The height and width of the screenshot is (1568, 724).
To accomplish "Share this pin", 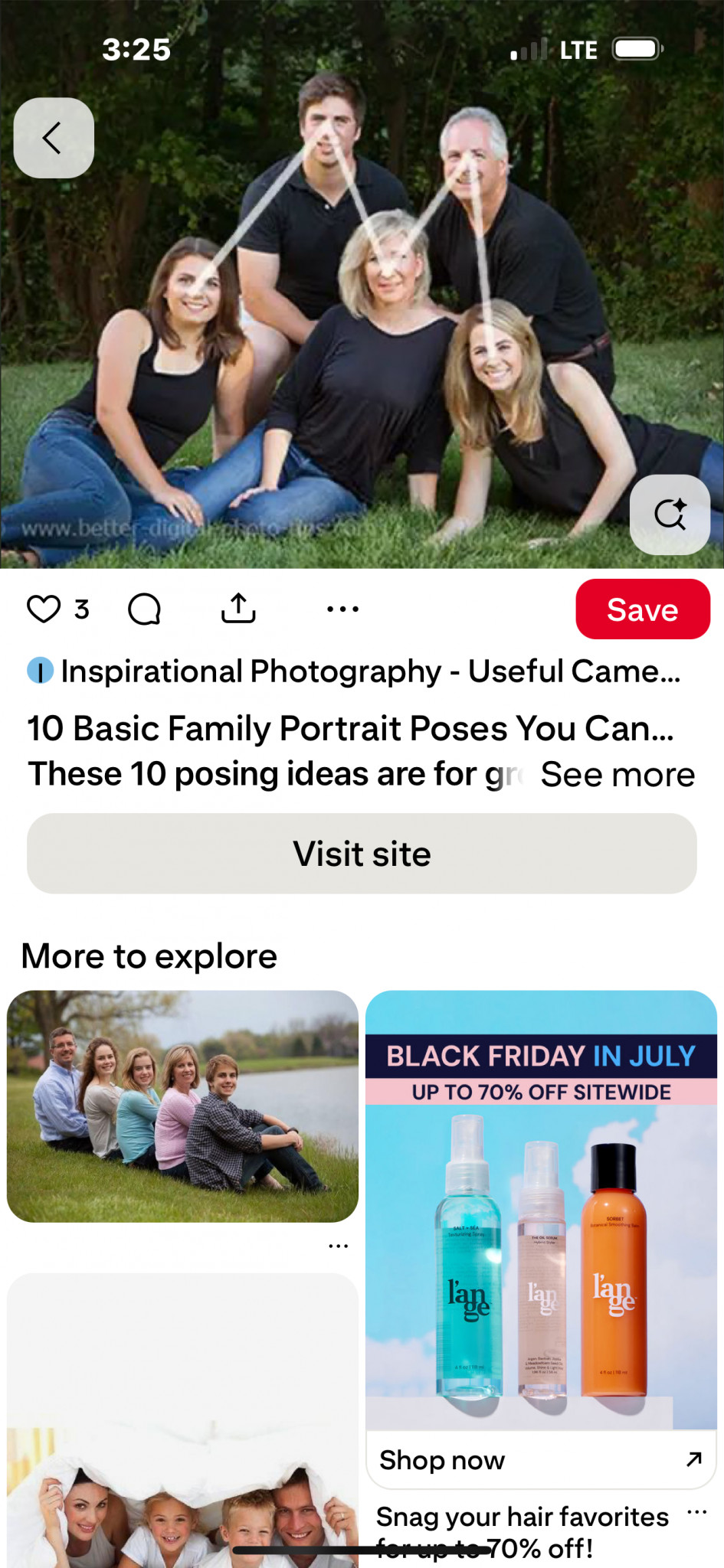I will tap(238, 609).
